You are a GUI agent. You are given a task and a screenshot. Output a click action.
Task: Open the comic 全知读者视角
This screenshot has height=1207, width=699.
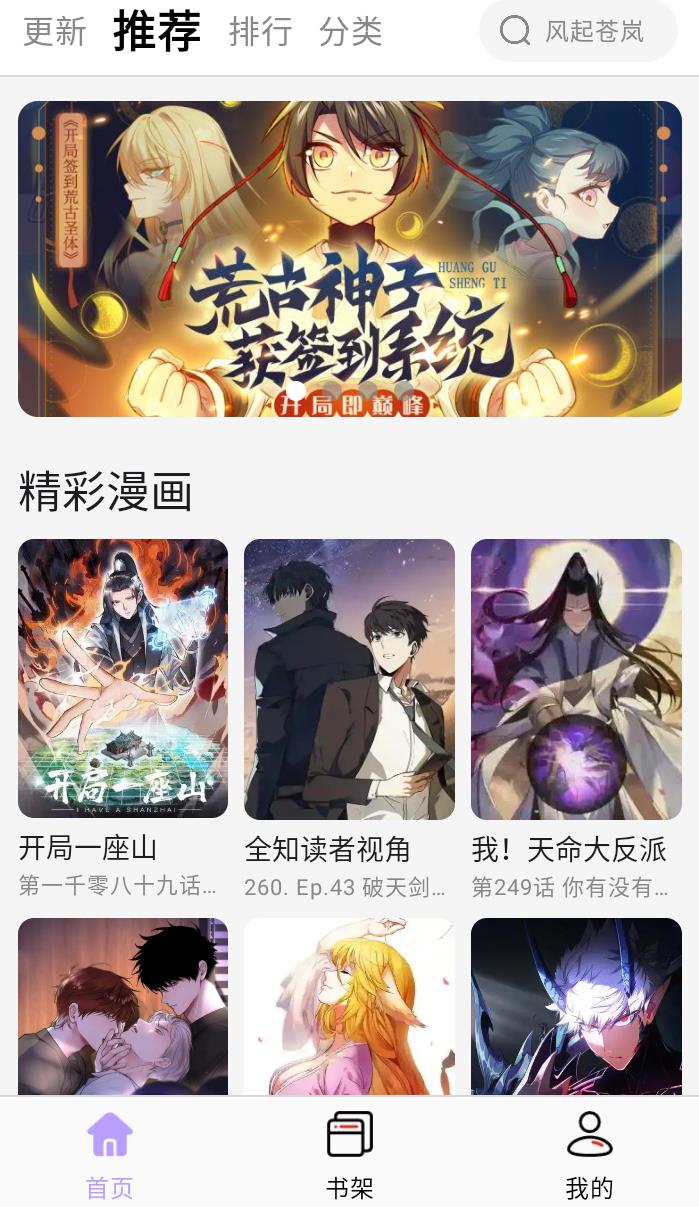click(x=349, y=679)
